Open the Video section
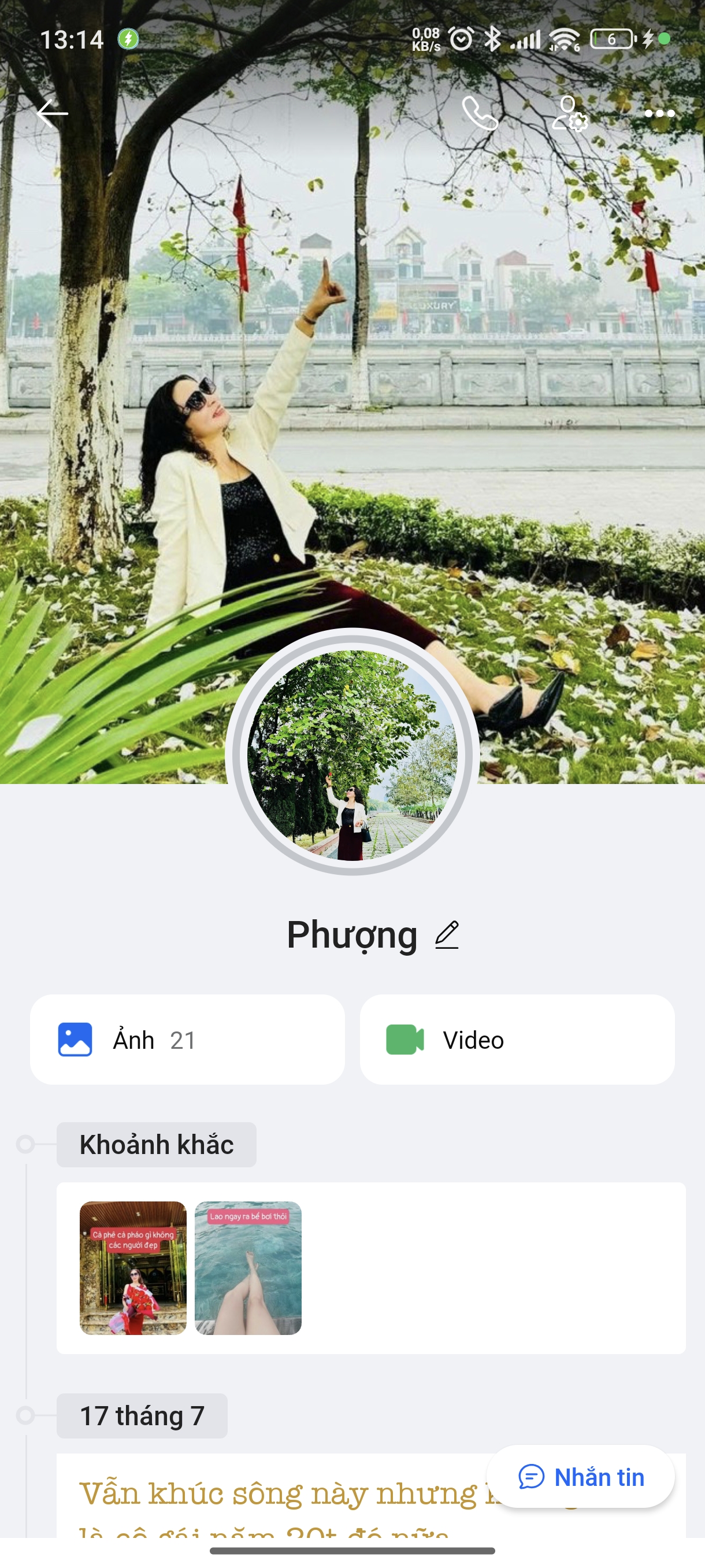705x1568 pixels. [517, 1040]
